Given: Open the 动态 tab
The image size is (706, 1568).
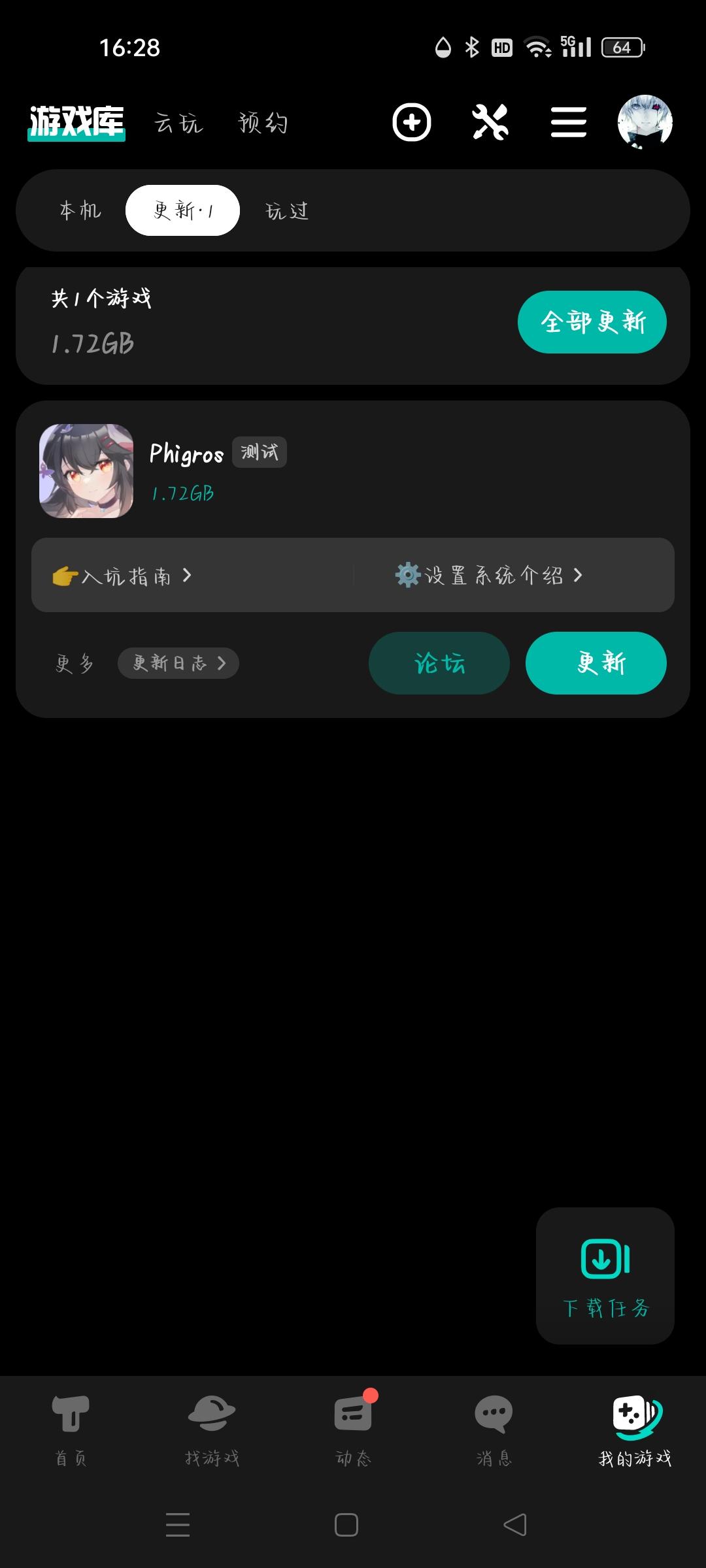Looking at the screenshot, I should [353, 1431].
